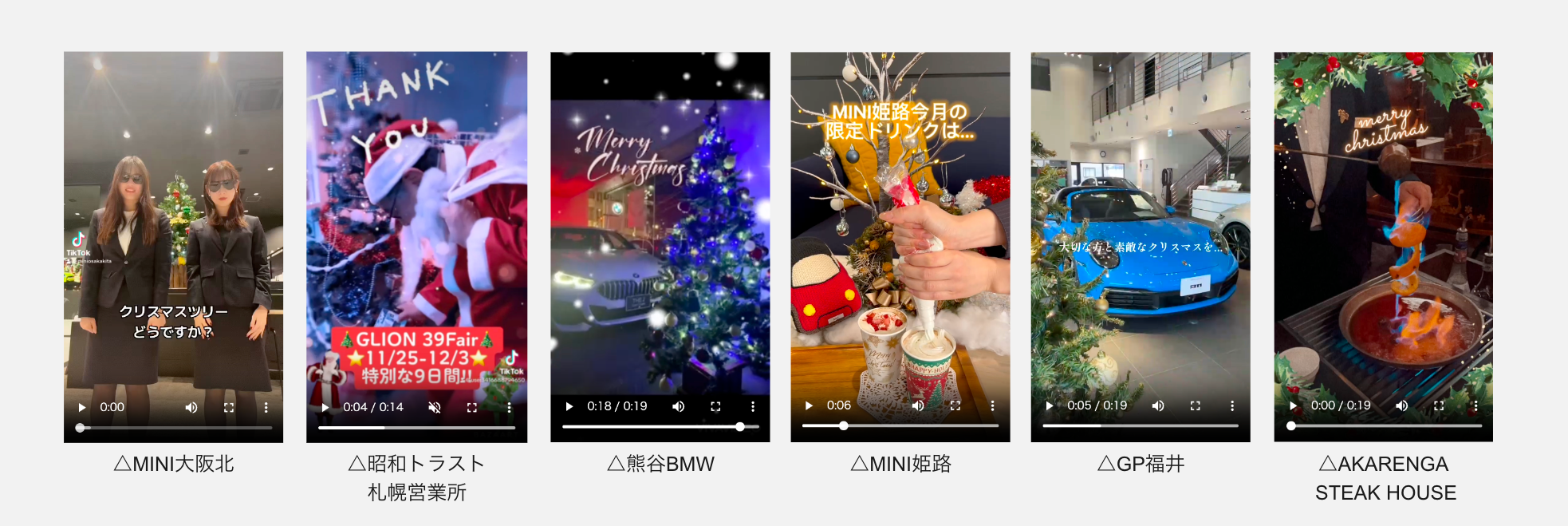
Task: Play the MINI大阪北 video
Action: click(x=81, y=407)
